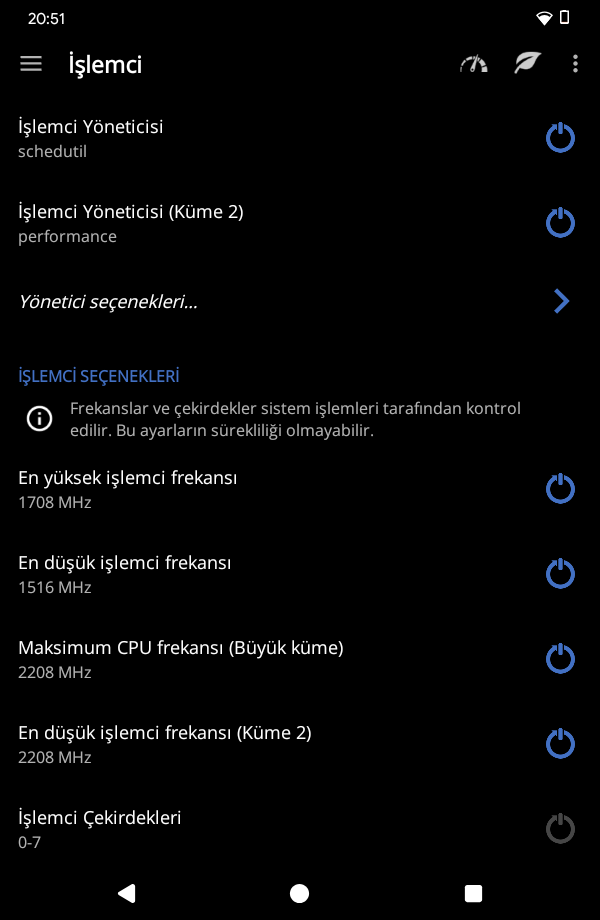Image resolution: width=600 pixels, height=920 pixels.
Task: Tap the battery-saver leaf icon
Action: point(527,64)
